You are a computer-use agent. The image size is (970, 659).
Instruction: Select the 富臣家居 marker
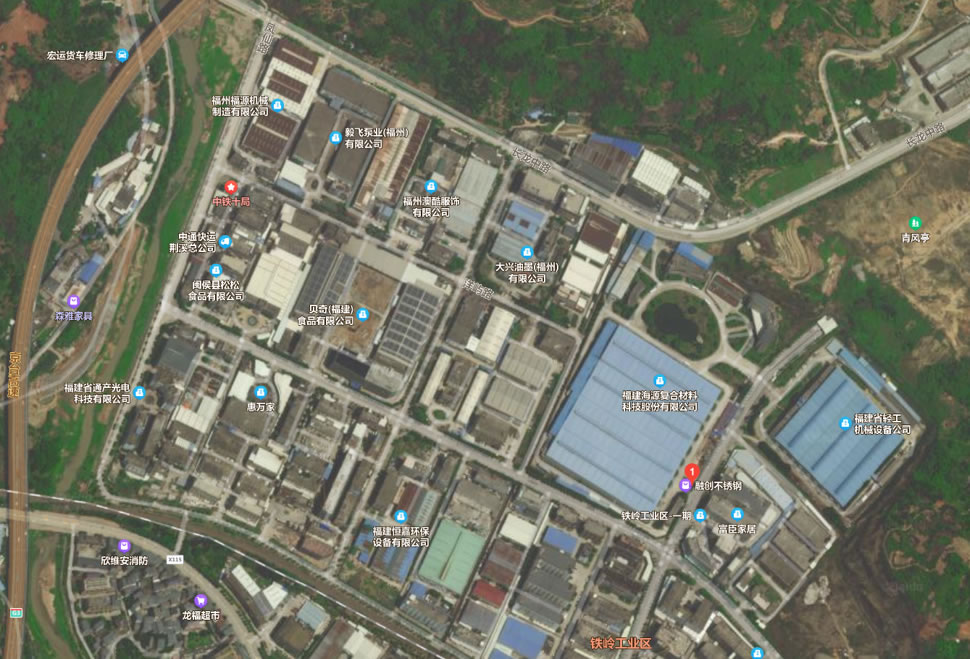(x=736, y=513)
